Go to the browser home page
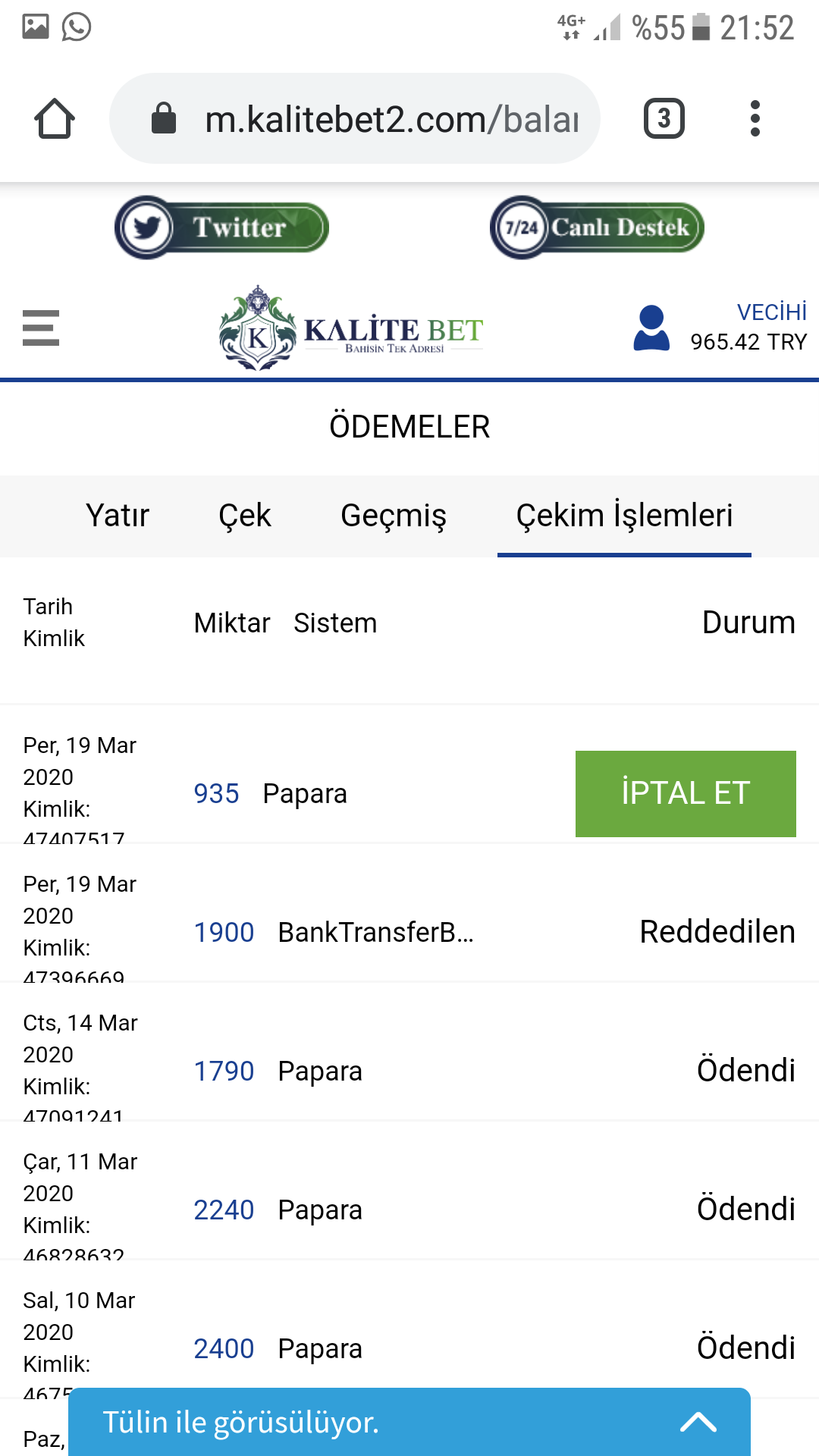Image resolution: width=819 pixels, height=1456 pixels. coord(55,119)
